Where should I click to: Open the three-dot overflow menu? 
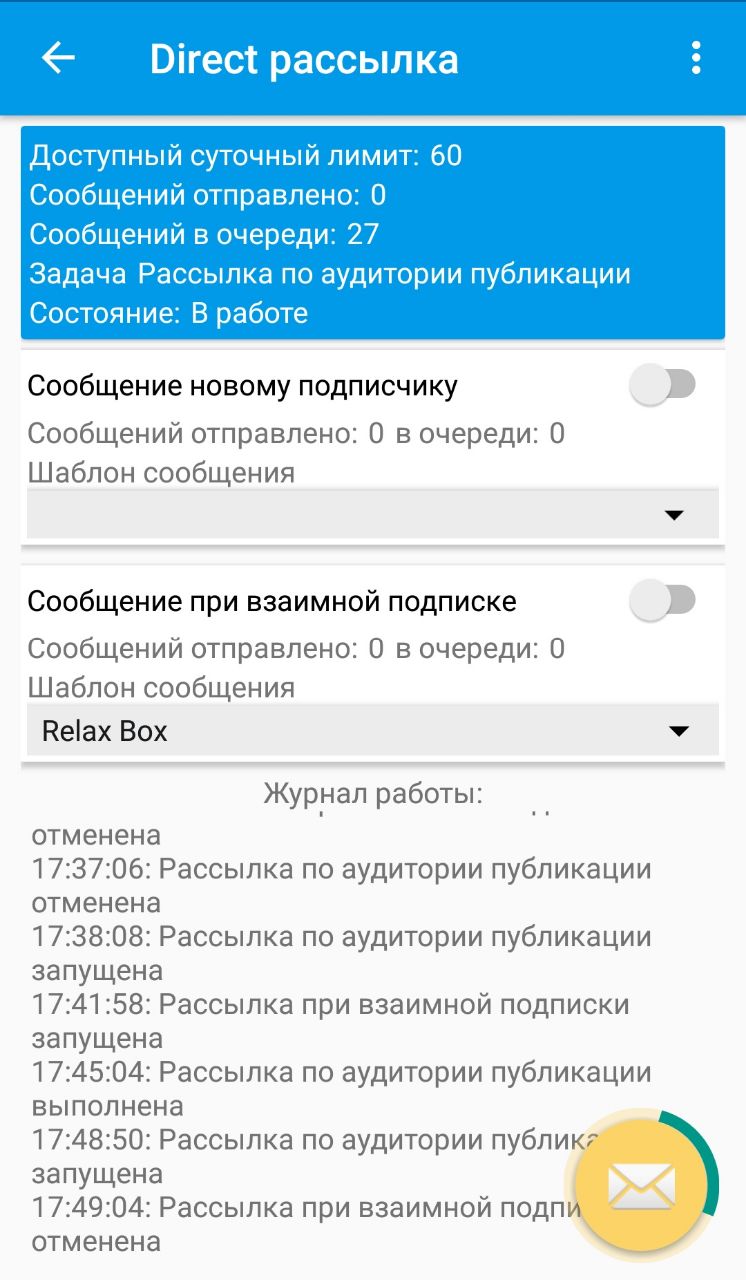tap(696, 58)
